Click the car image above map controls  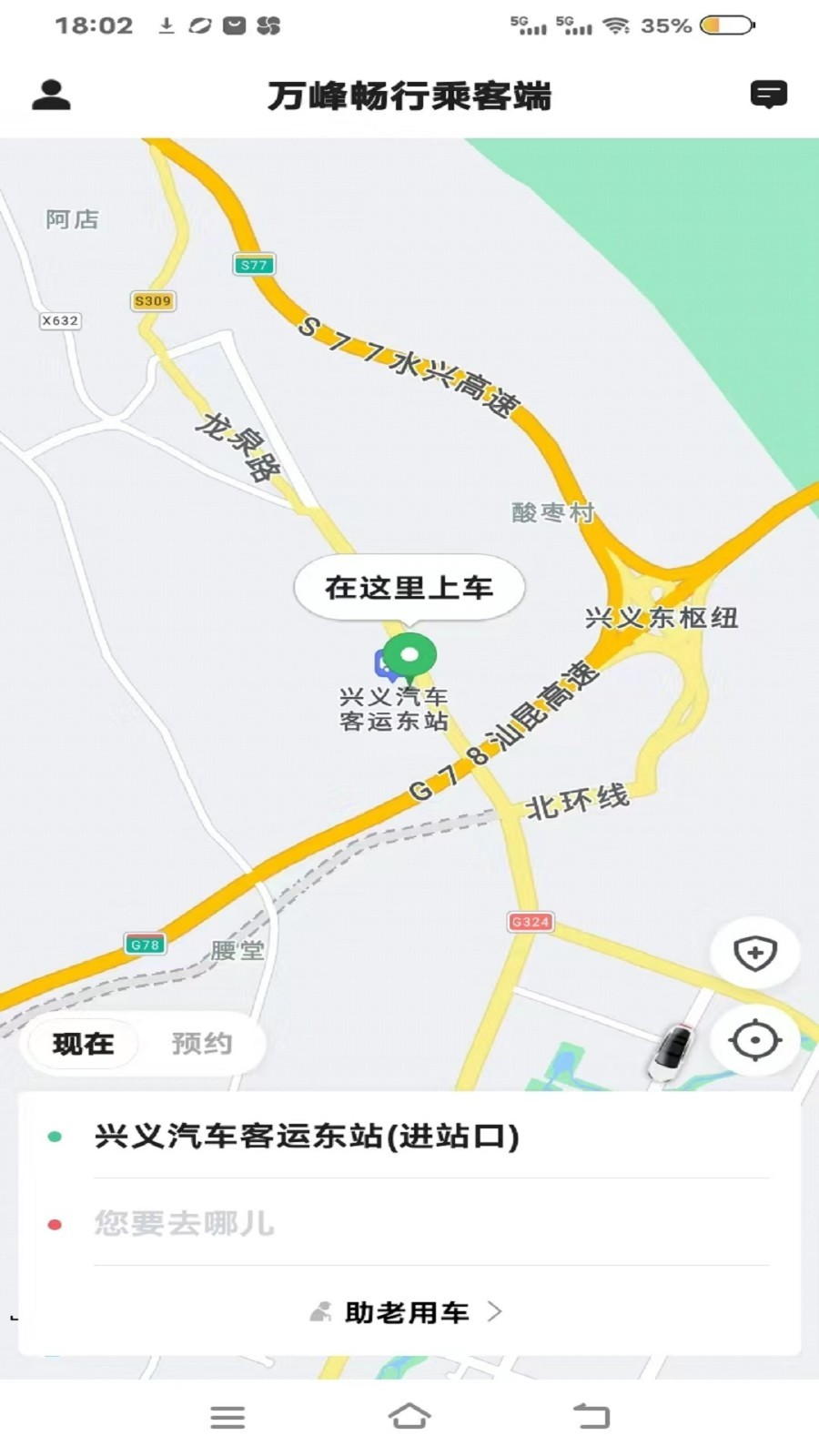pos(671,1051)
